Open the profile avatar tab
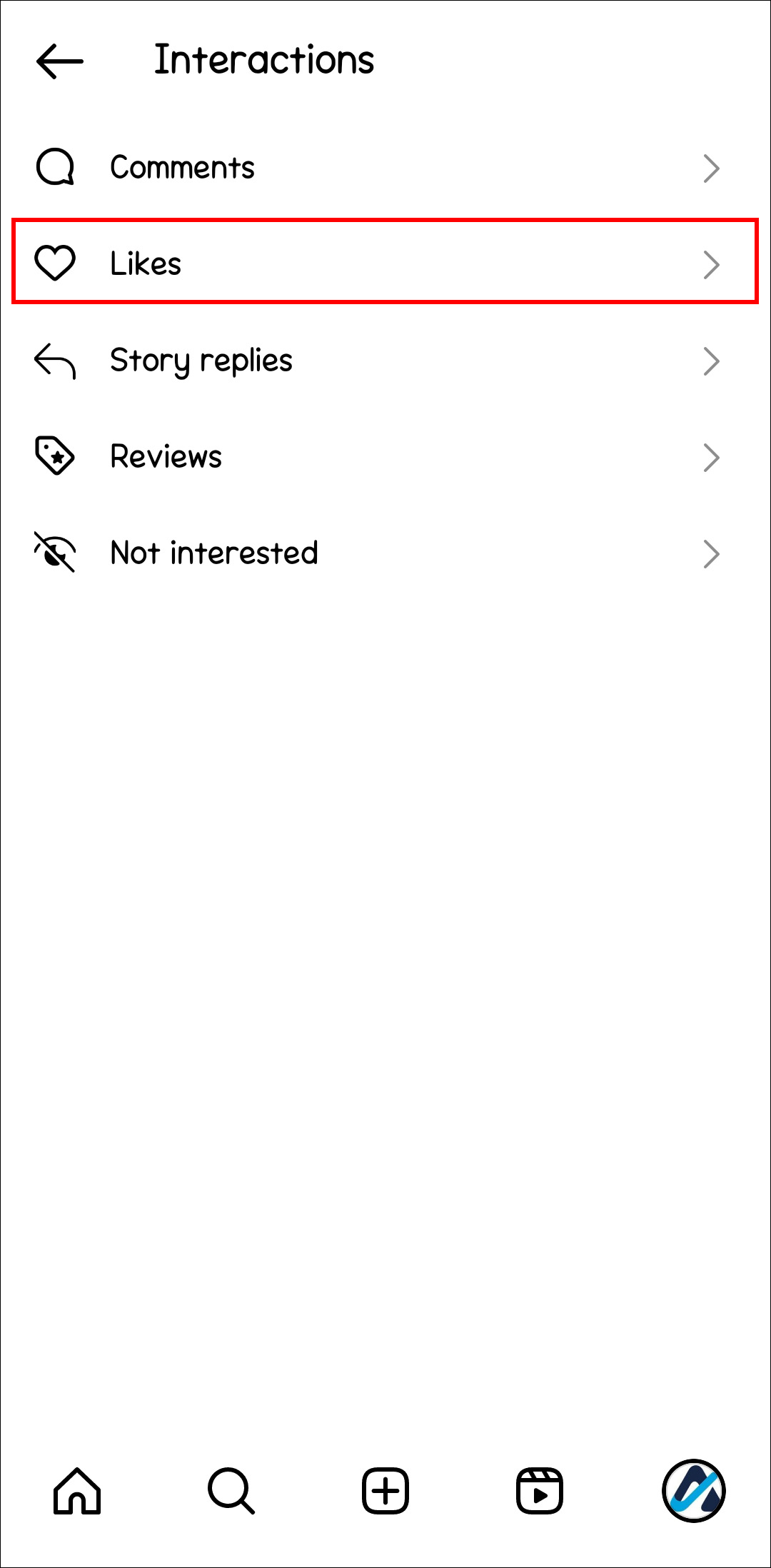Screen dimensions: 771x1568 (694, 1491)
